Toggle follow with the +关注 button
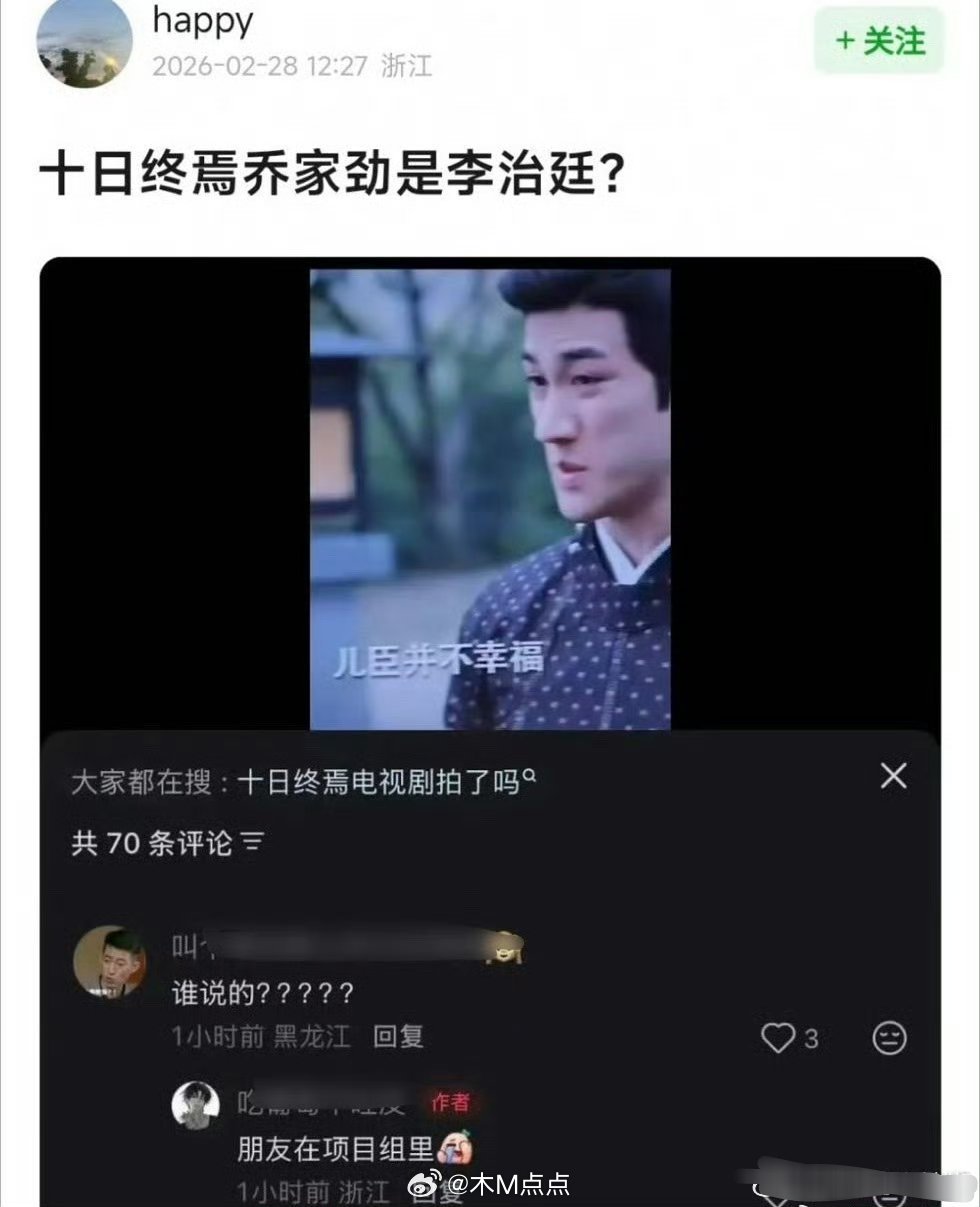 click(x=878, y=42)
